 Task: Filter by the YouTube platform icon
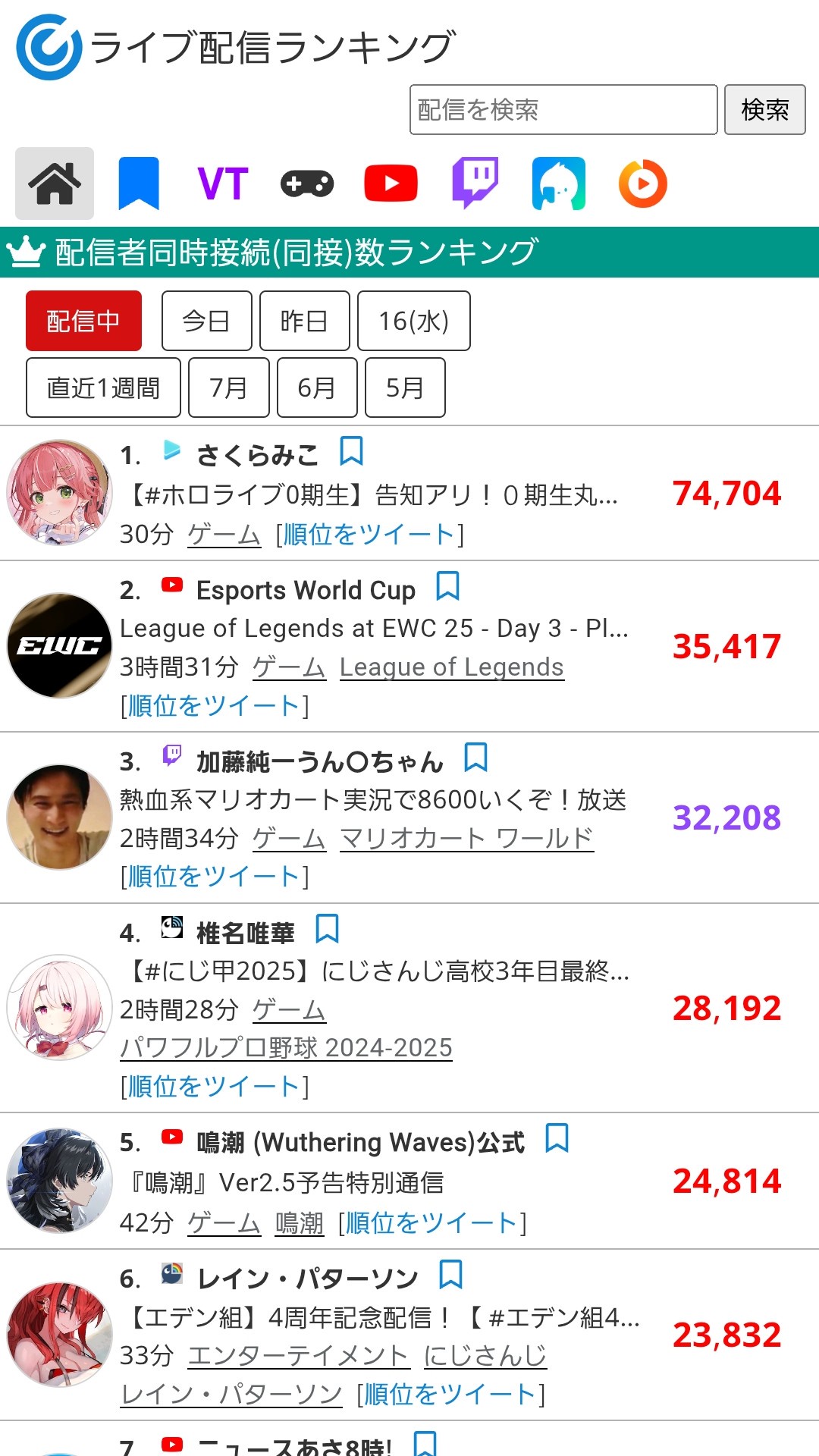[x=391, y=184]
